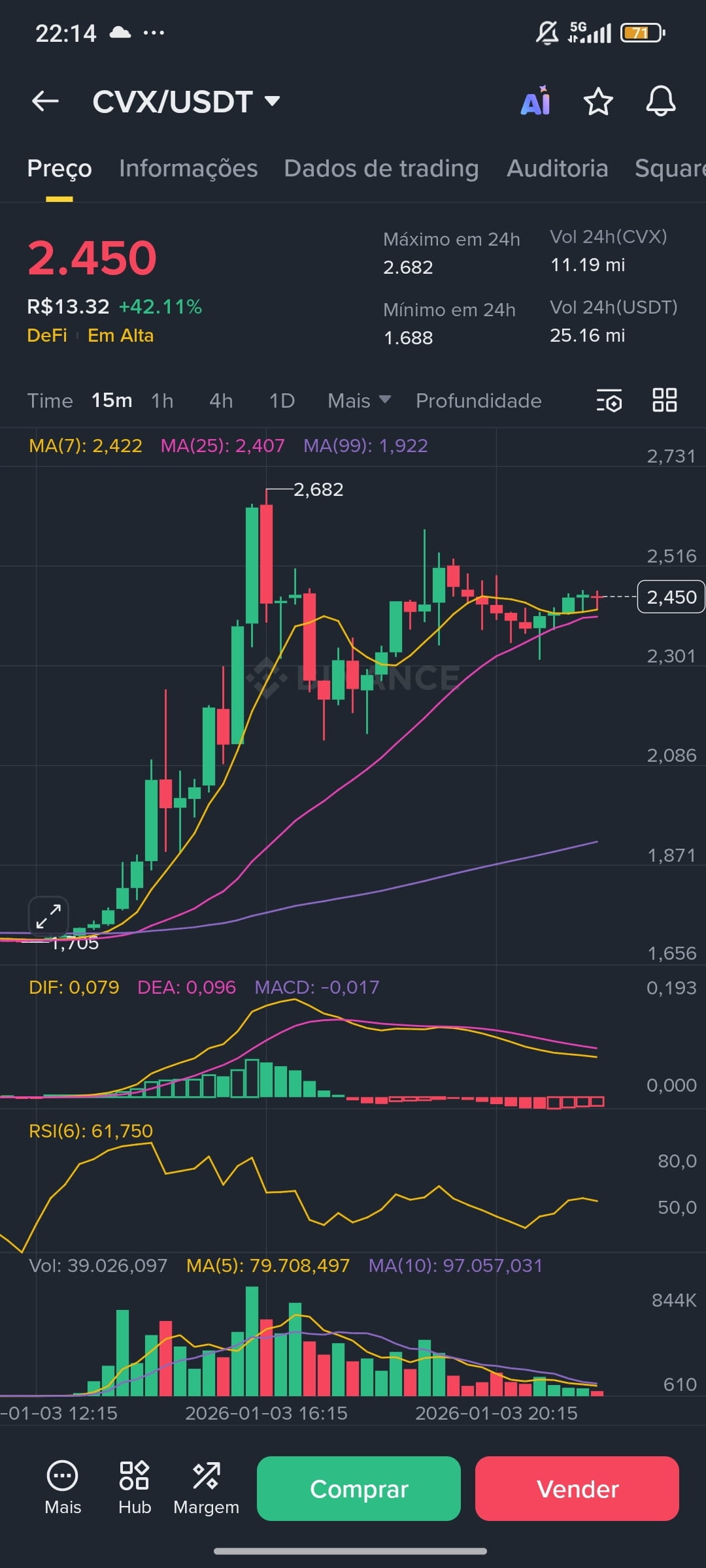Tap the red Vender button
The image size is (706, 1568).
576,1489
